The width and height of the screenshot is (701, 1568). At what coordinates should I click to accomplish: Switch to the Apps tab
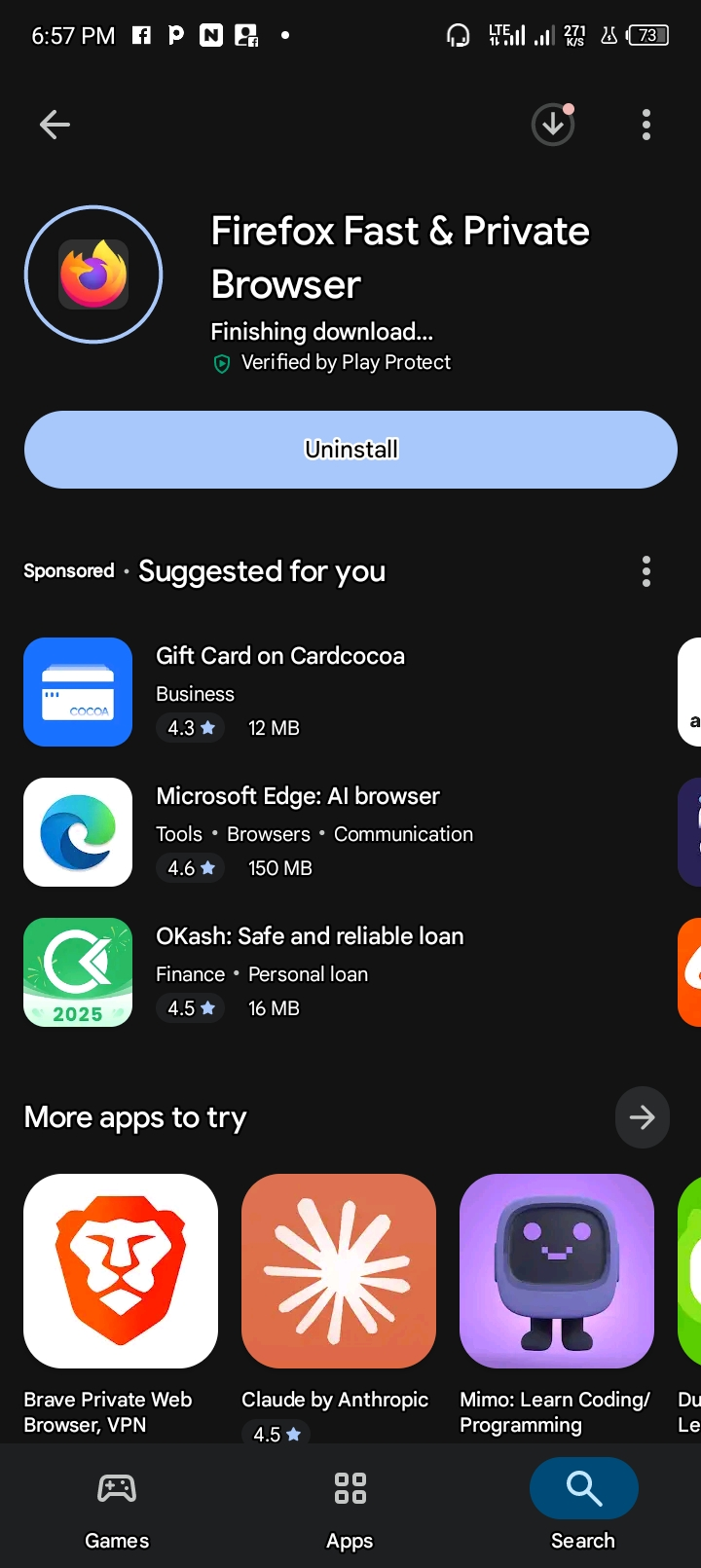coord(350,1506)
